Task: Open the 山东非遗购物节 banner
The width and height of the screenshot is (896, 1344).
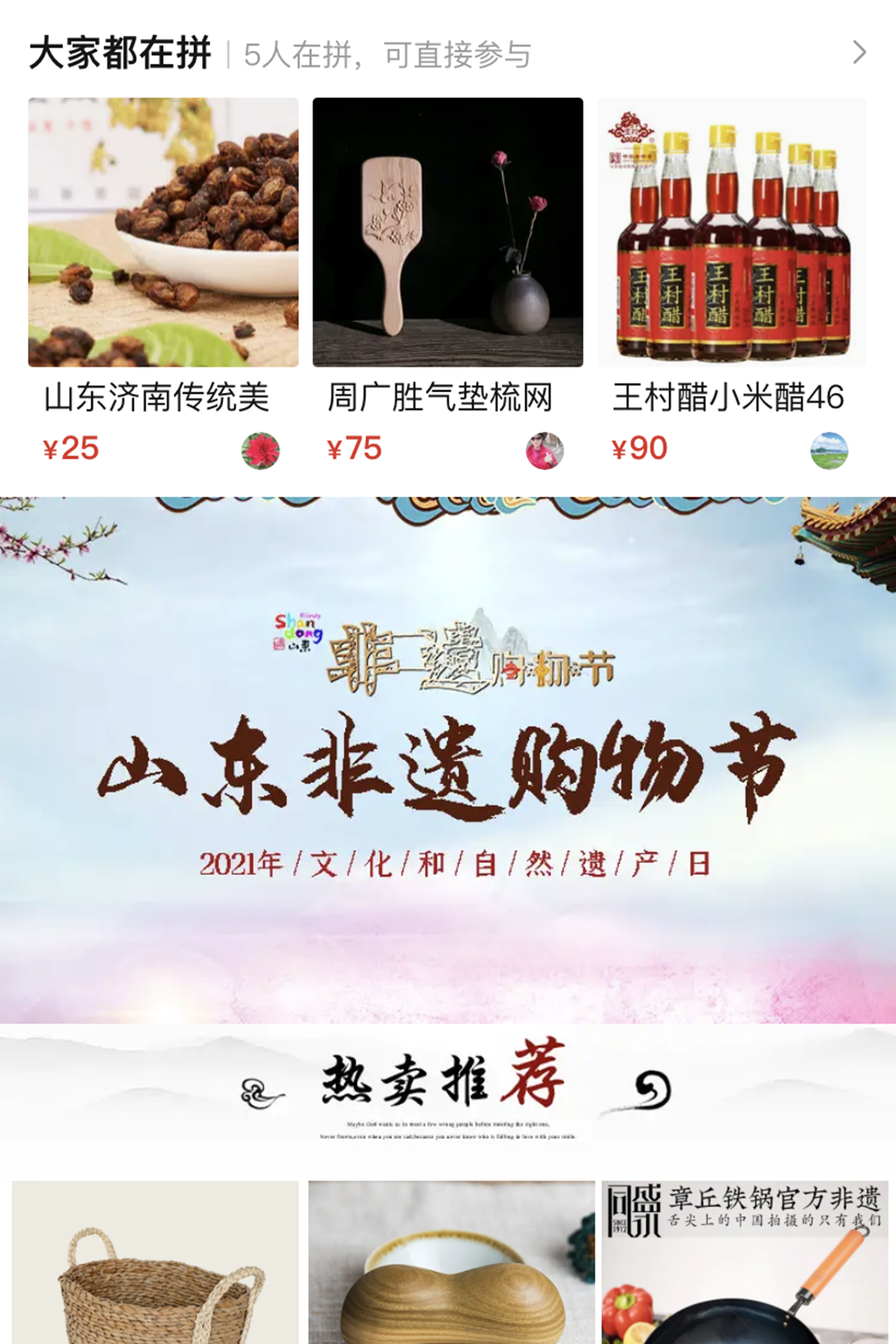Action: click(448, 759)
